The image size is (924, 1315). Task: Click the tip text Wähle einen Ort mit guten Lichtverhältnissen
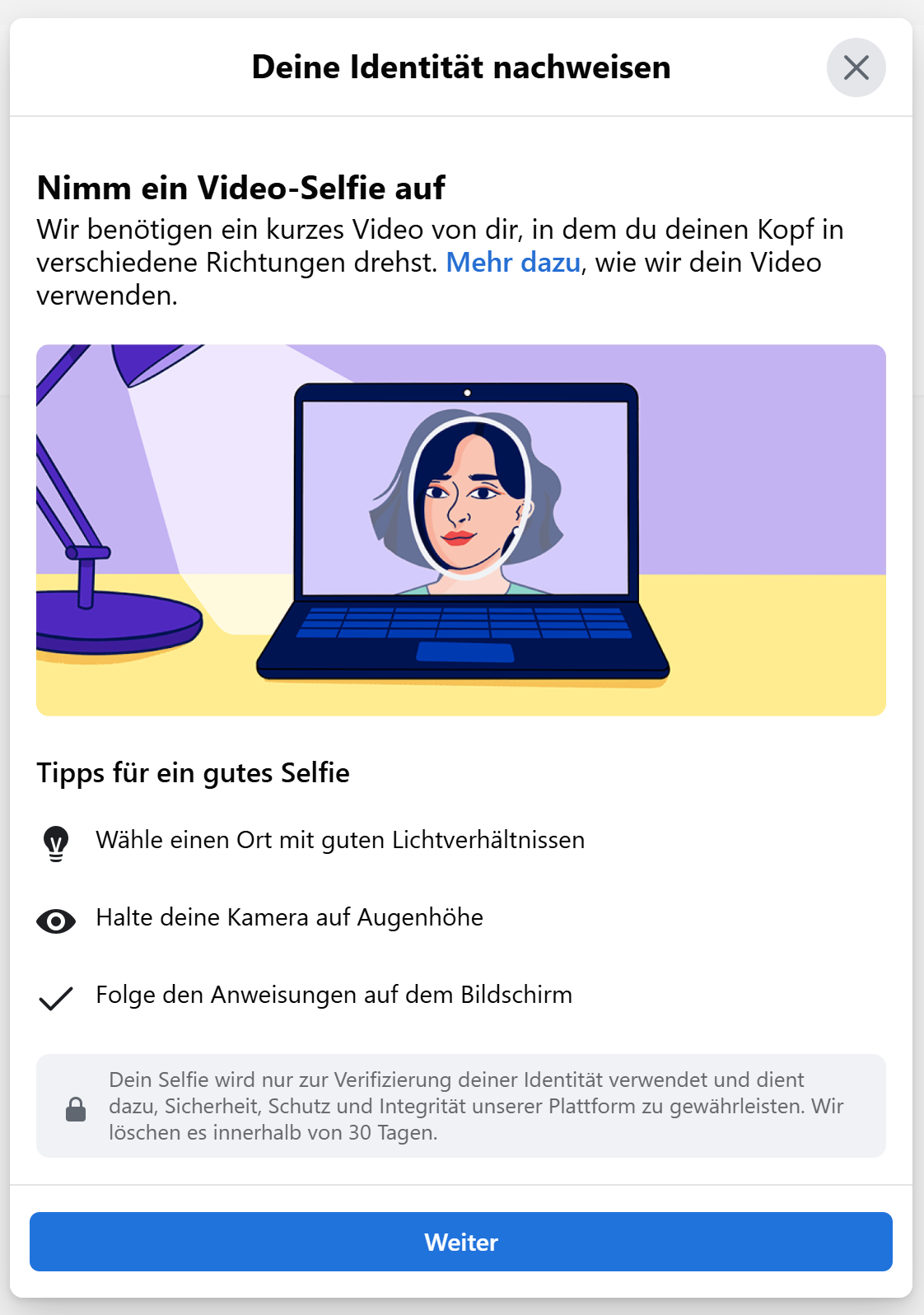pyautogui.click(x=341, y=841)
